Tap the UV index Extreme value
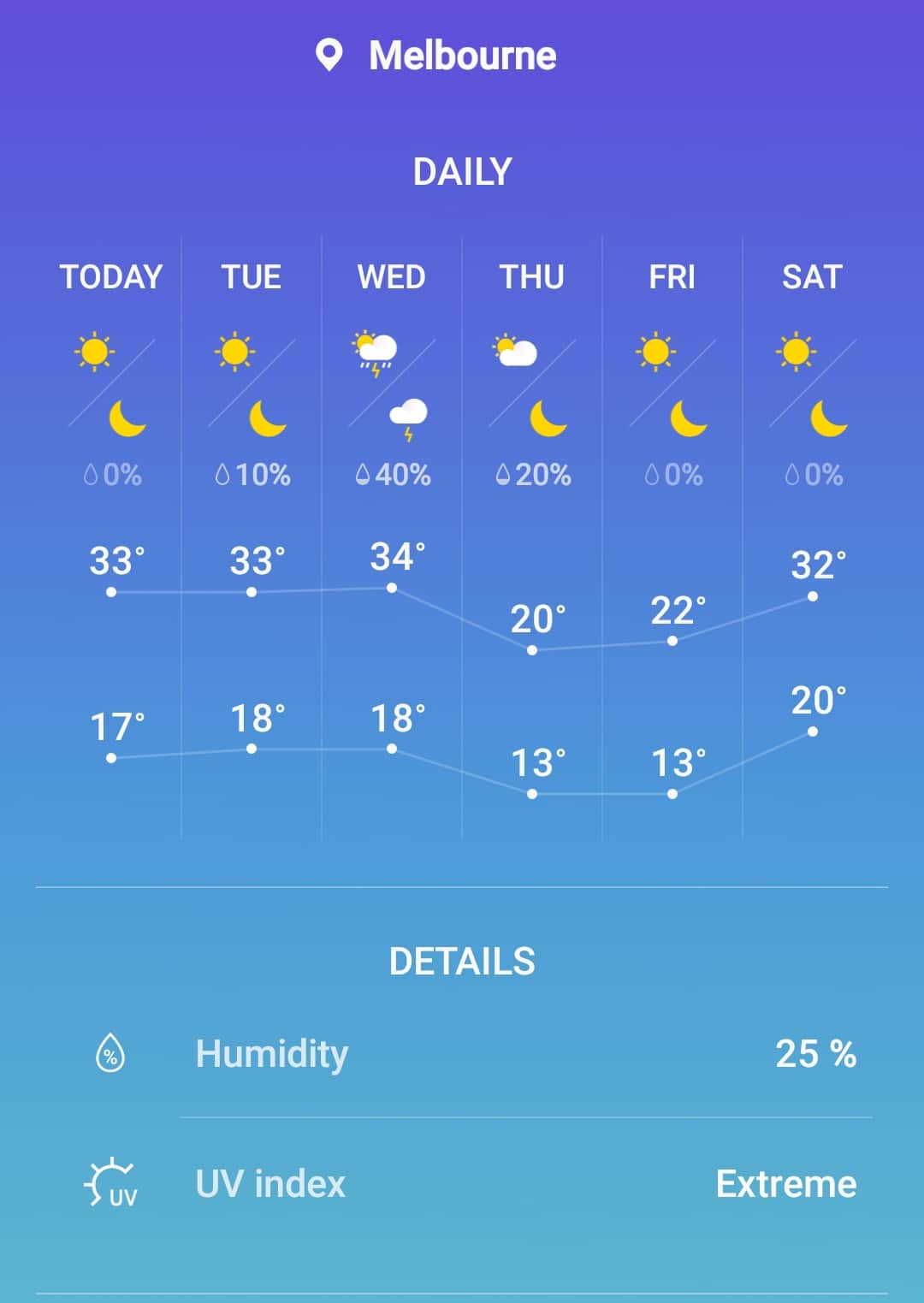924x1303 pixels. (786, 1184)
